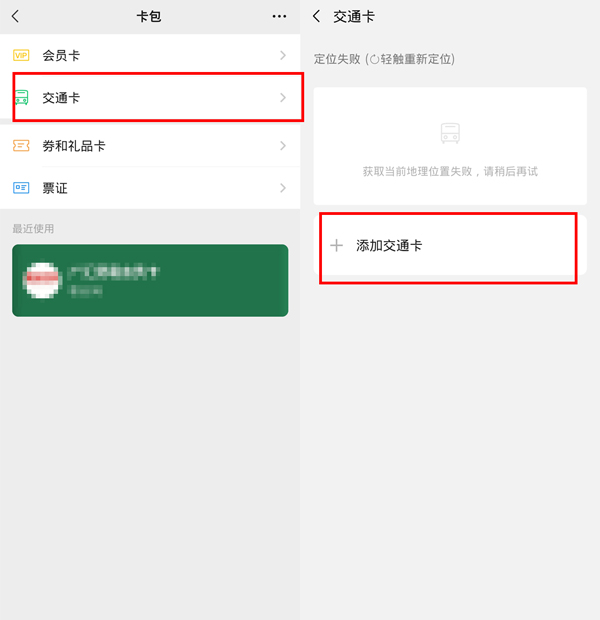
Task: Go back from the 交通卡 page
Action: (317, 16)
